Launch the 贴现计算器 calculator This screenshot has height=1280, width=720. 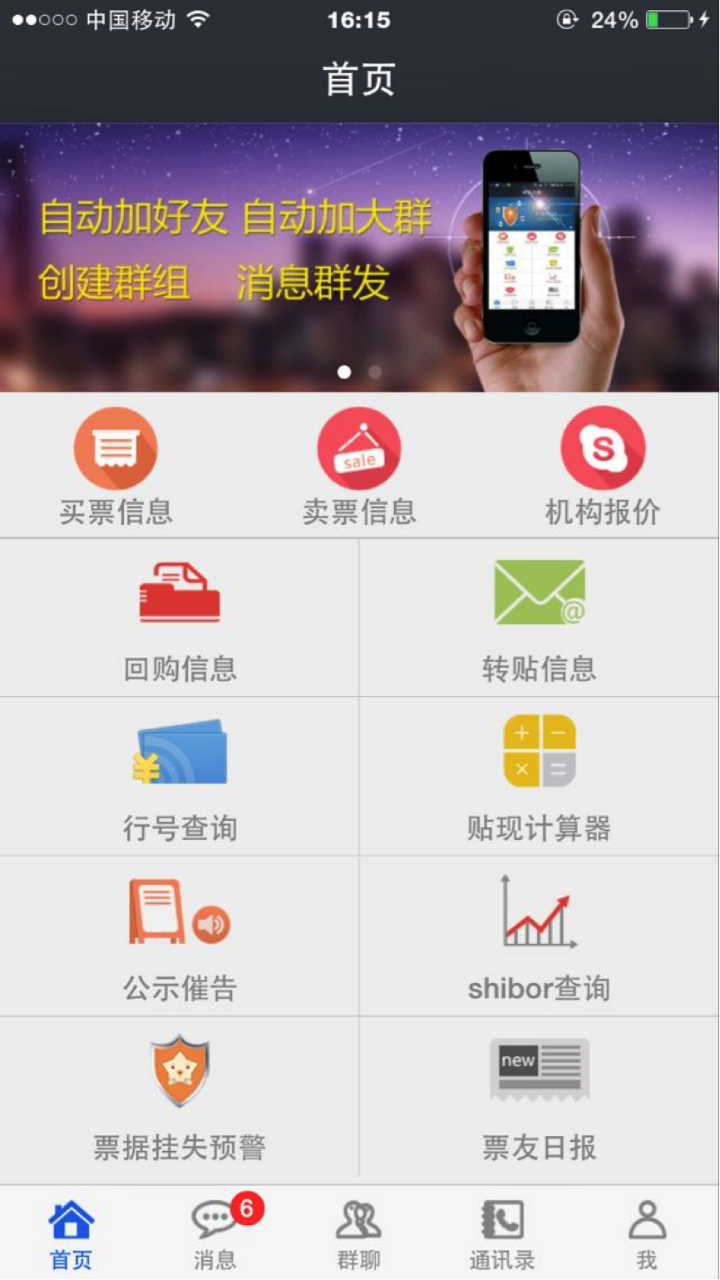click(x=539, y=777)
